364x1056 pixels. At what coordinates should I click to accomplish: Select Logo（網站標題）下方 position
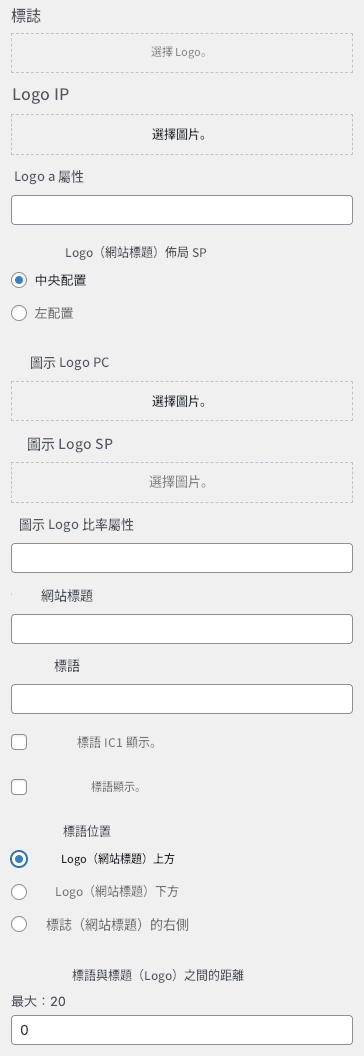click(x=19, y=892)
